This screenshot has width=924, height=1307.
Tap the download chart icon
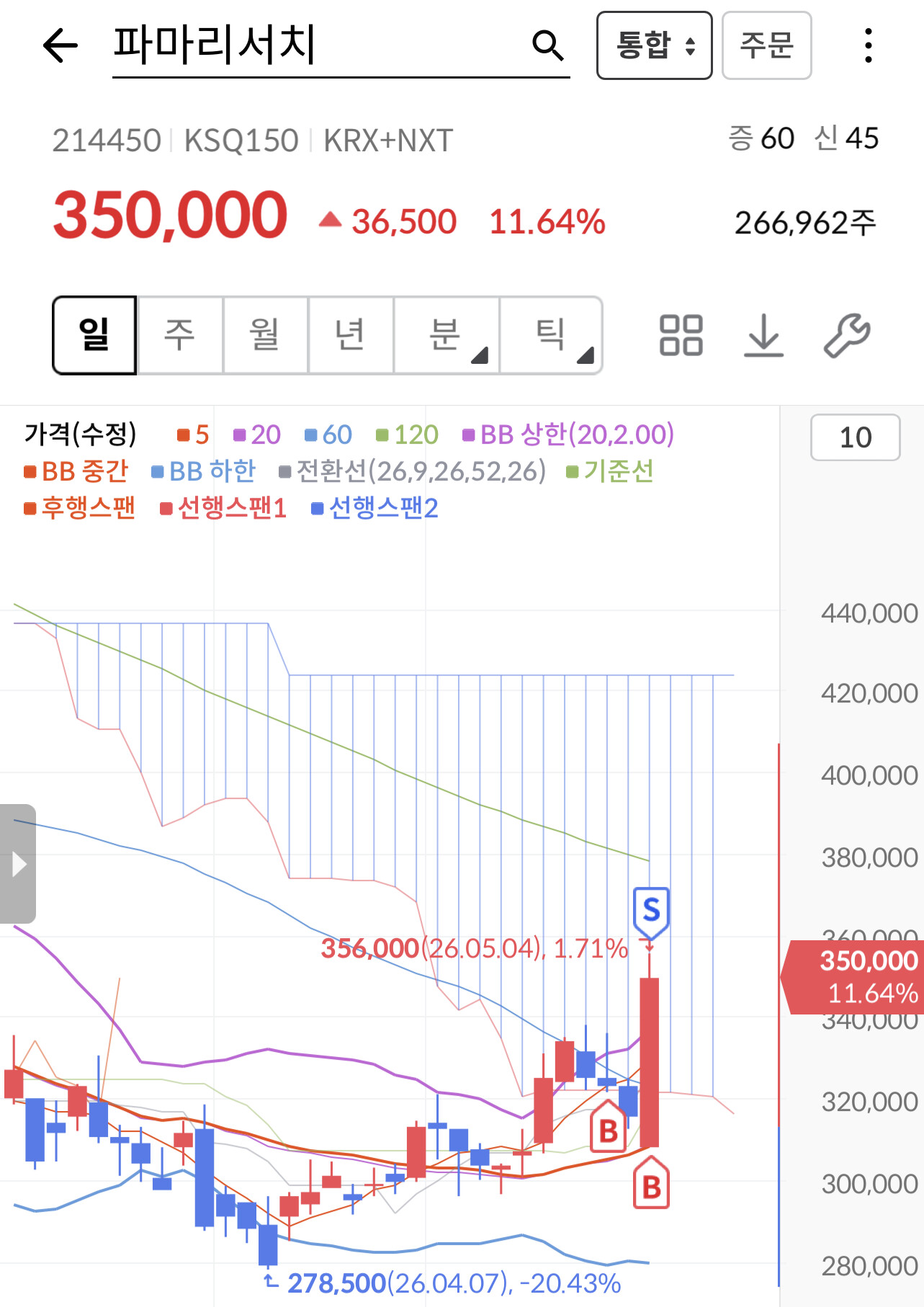point(763,335)
